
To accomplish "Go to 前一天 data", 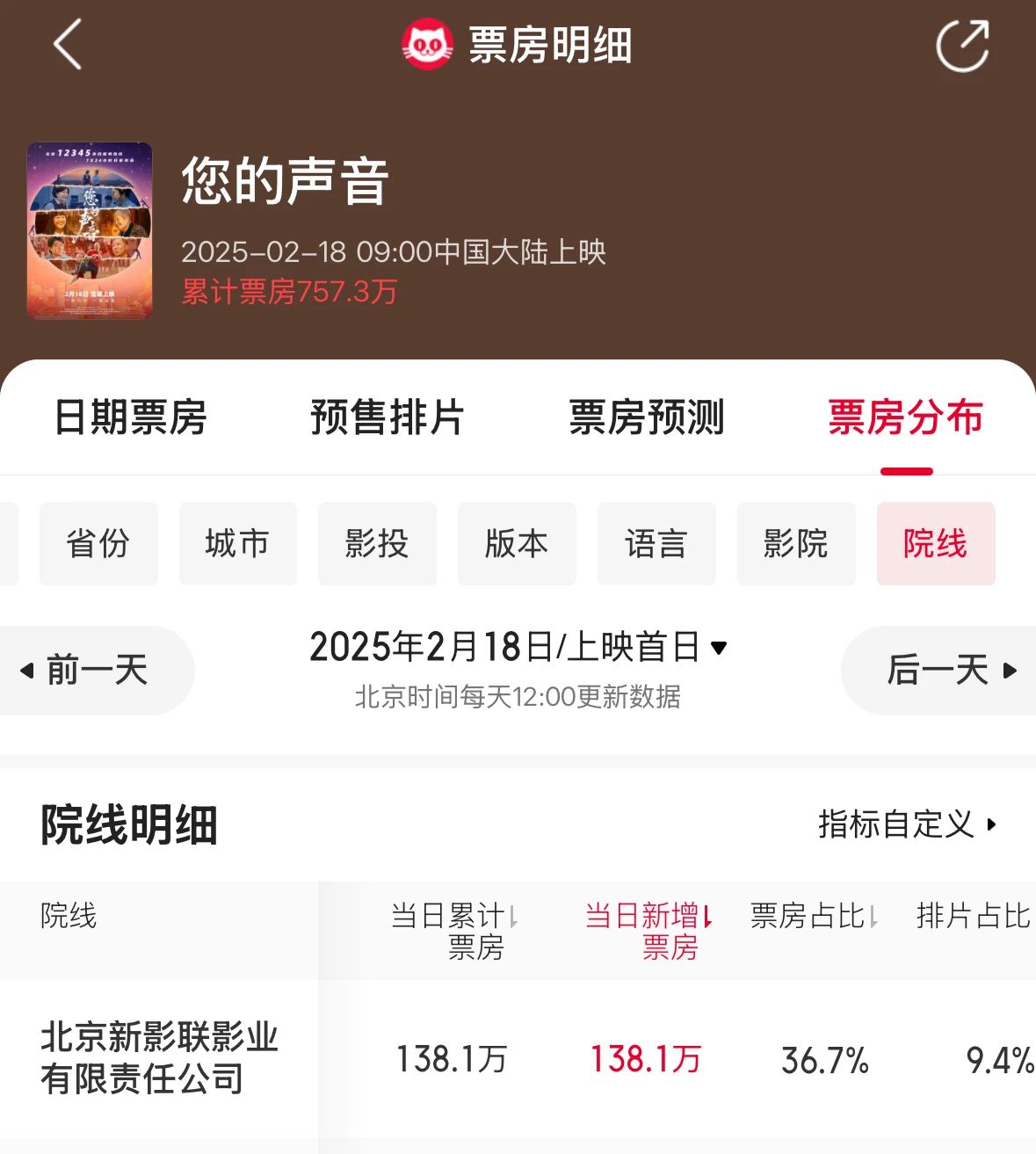I will (x=88, y=671).
